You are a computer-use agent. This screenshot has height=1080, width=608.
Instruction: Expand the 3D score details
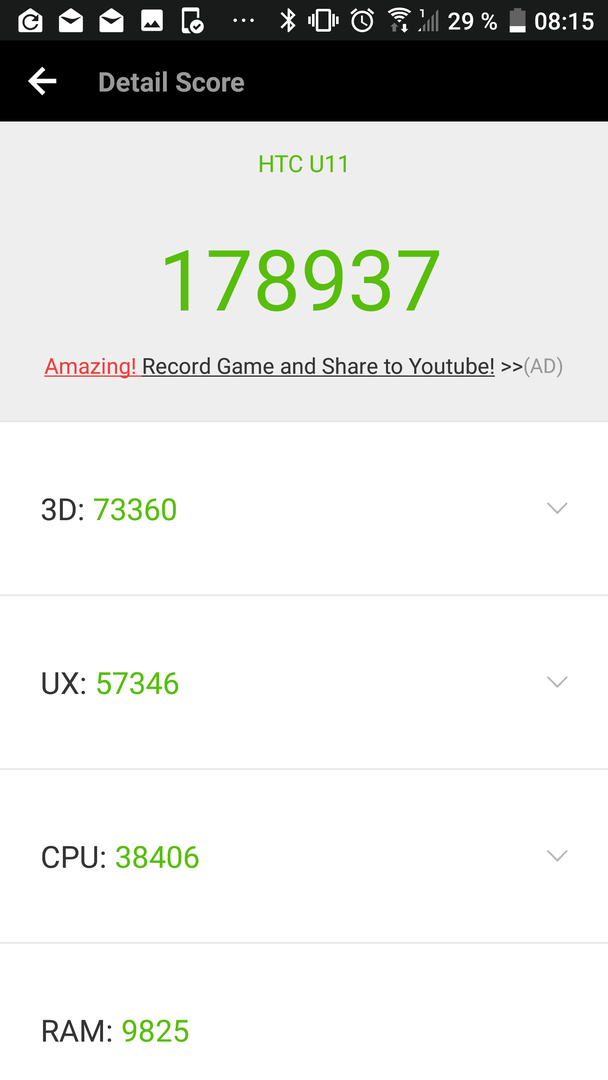pyautogui.click(x=557, y=508)
